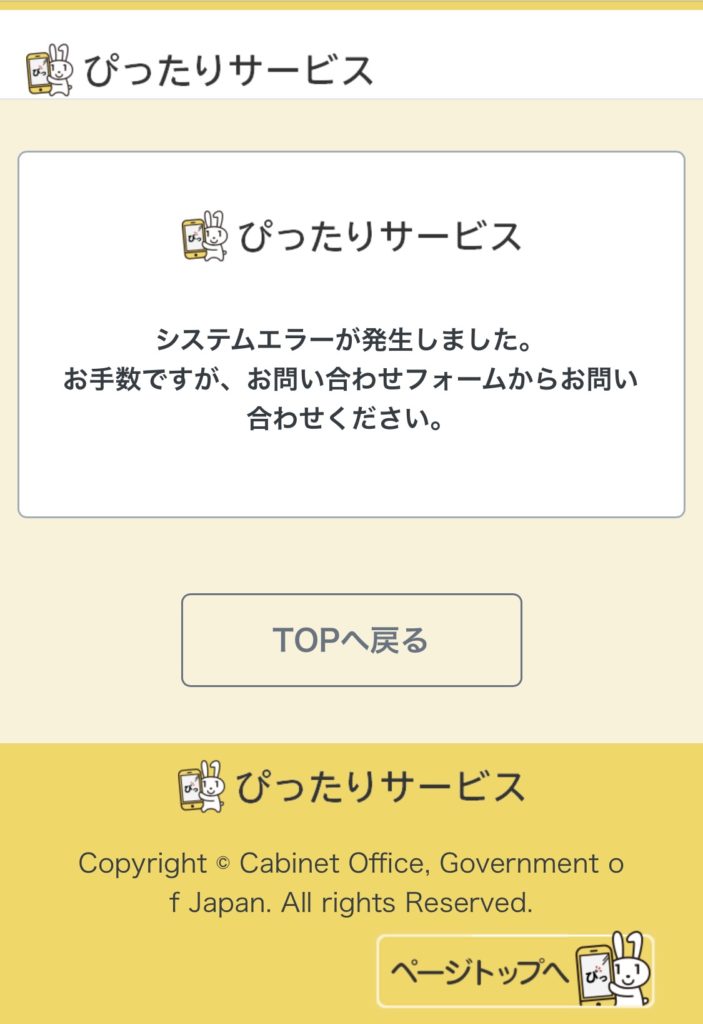Open the ぴったりサービス header logo

tap(199, 71)
